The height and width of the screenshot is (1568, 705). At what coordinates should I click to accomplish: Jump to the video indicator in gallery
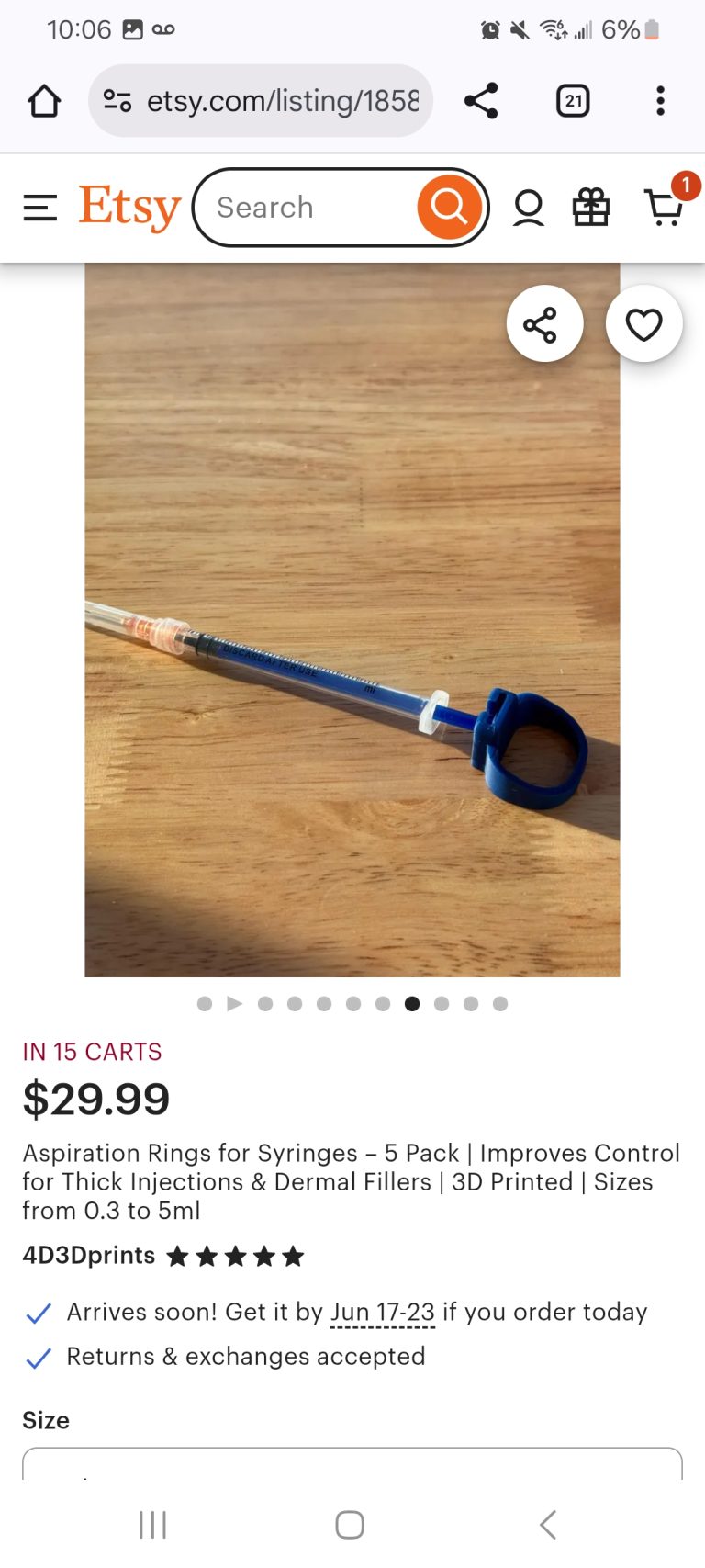coord(234,1004)
